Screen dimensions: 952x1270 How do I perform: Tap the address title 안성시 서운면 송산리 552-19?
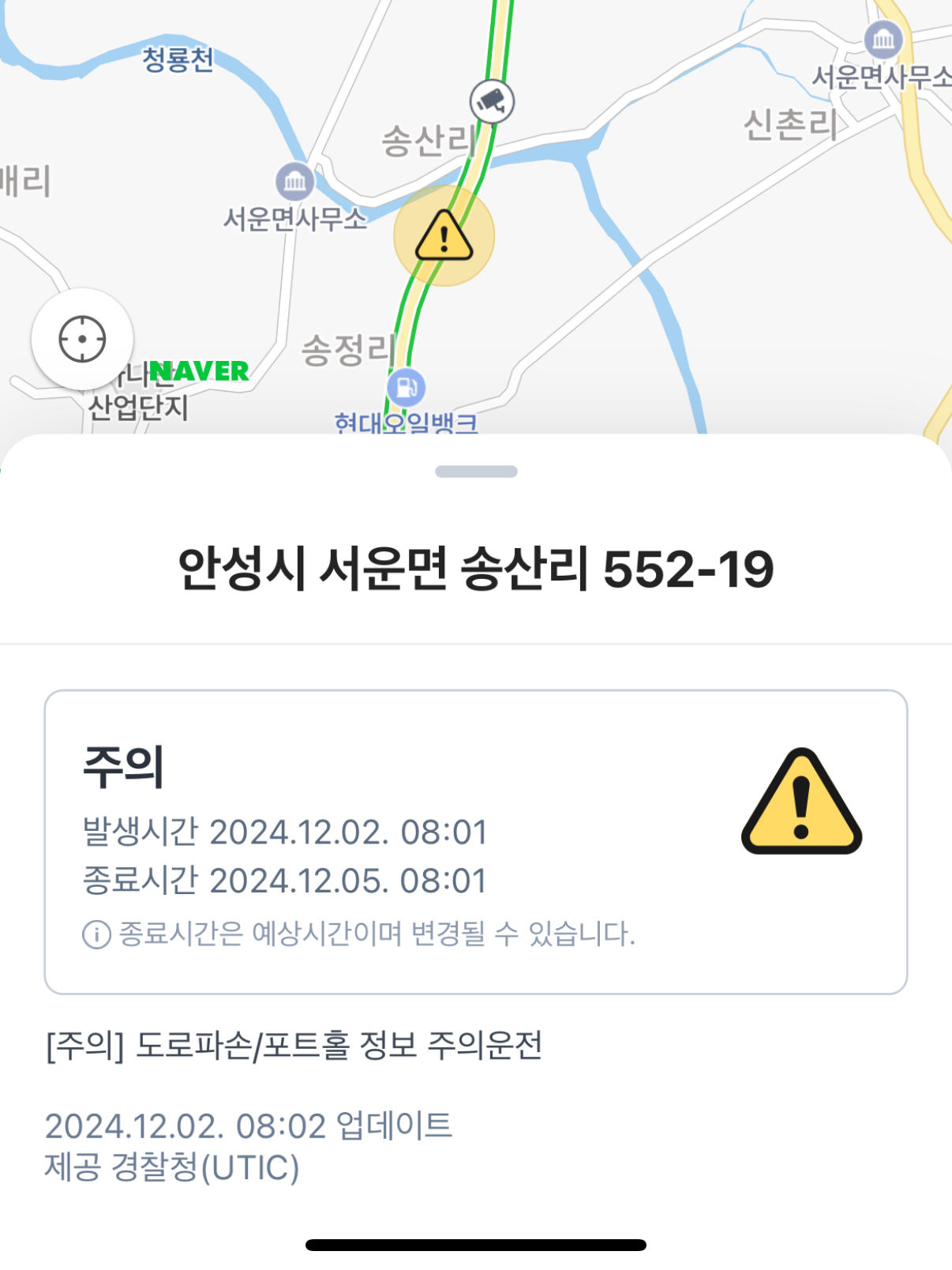tap(476, 568)
